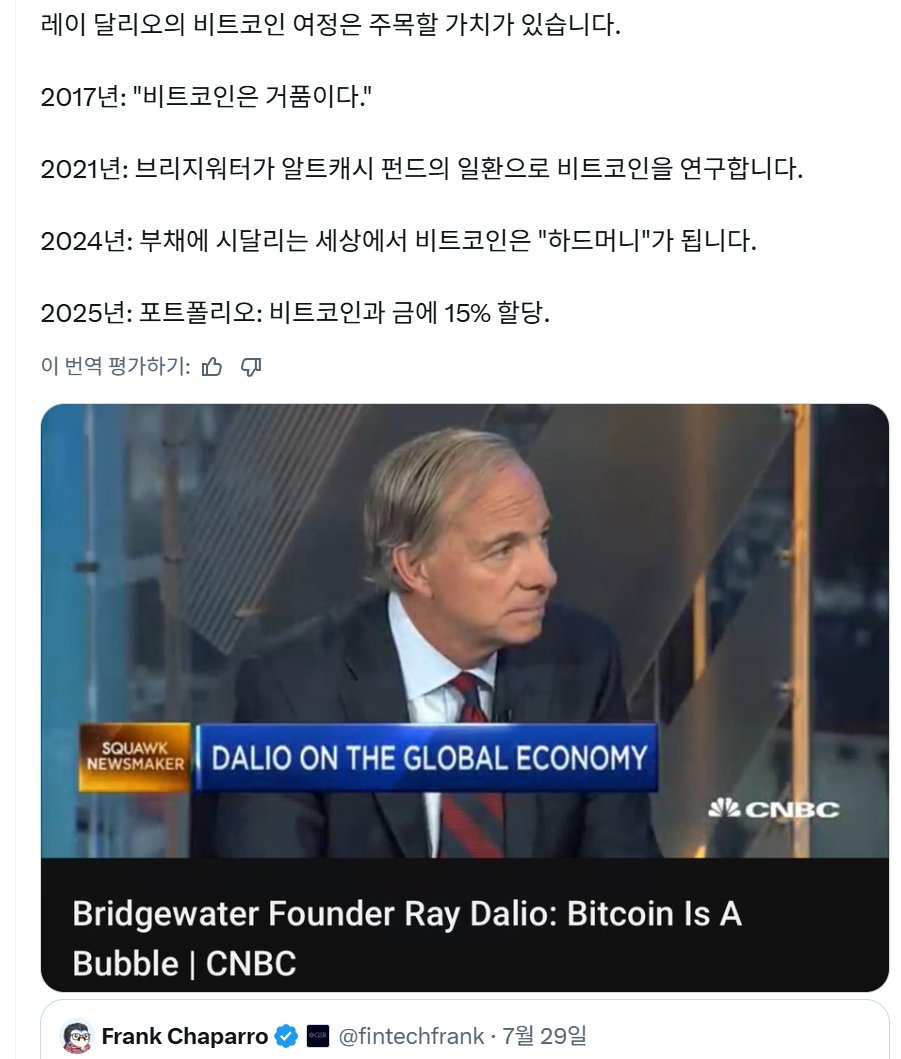The width and height of the screenshot is (901, 1059).
Task: Rate the translation with thumbs down
Action: click(x=251, y=367)
